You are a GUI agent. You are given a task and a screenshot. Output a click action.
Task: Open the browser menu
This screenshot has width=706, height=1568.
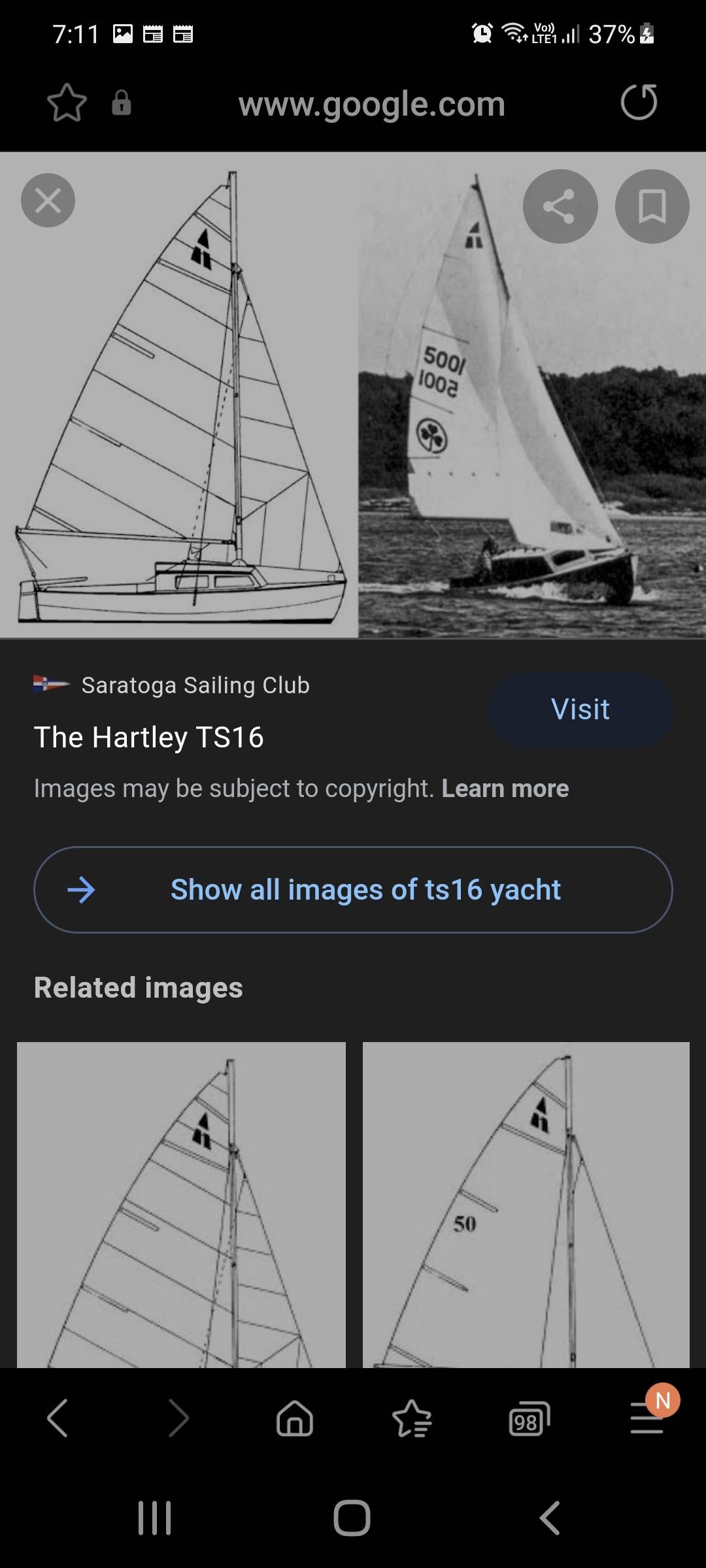(647, 1418)
